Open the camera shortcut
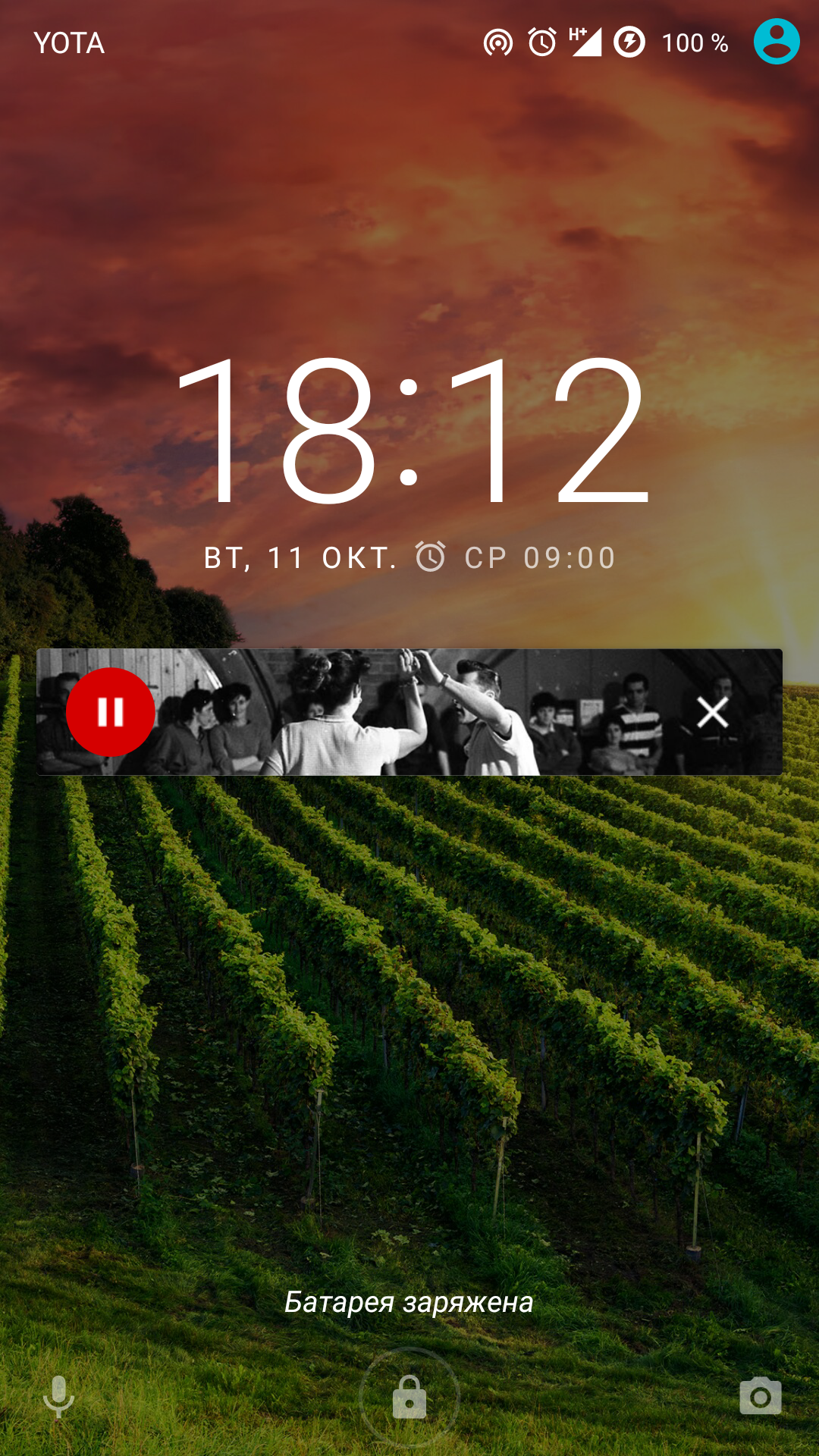Image resolution: width=819 pixels, height=1456 pixels. click(760, 1396)
